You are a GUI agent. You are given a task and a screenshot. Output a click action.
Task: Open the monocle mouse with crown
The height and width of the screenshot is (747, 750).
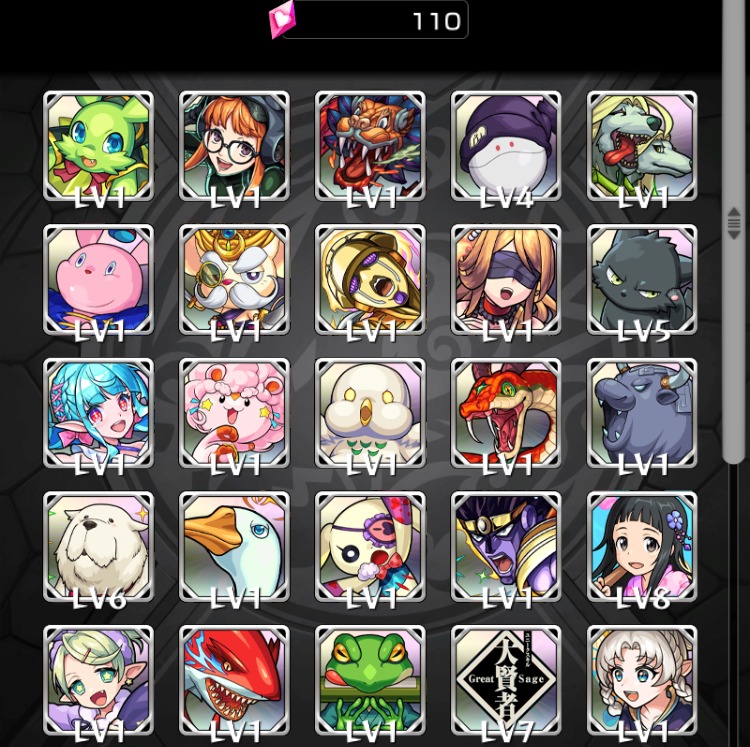click(x=234, y=279)
